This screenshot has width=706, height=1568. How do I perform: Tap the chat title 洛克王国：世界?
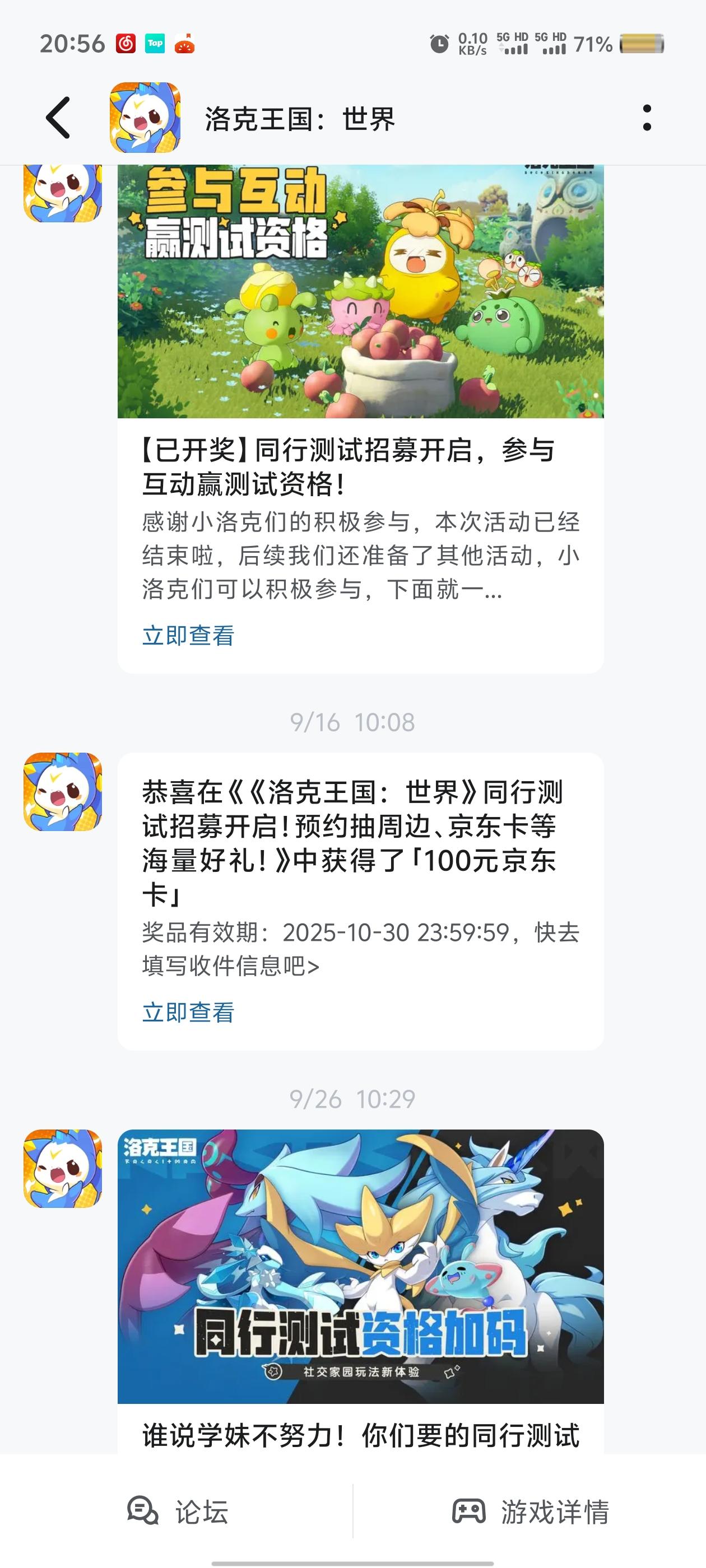click(x=299, y=118)
